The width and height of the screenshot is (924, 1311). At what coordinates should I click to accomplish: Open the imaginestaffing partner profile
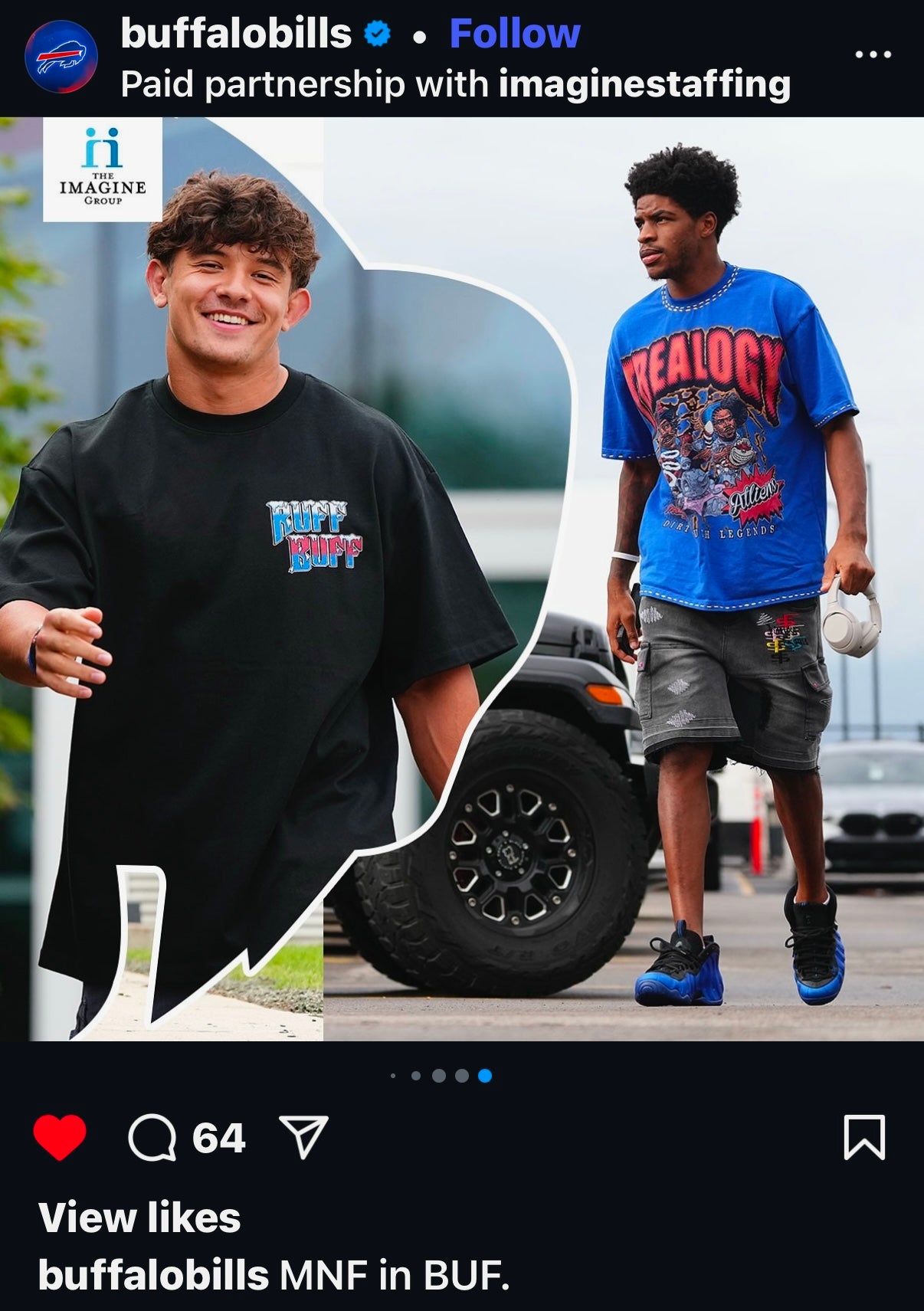(644, 84)
